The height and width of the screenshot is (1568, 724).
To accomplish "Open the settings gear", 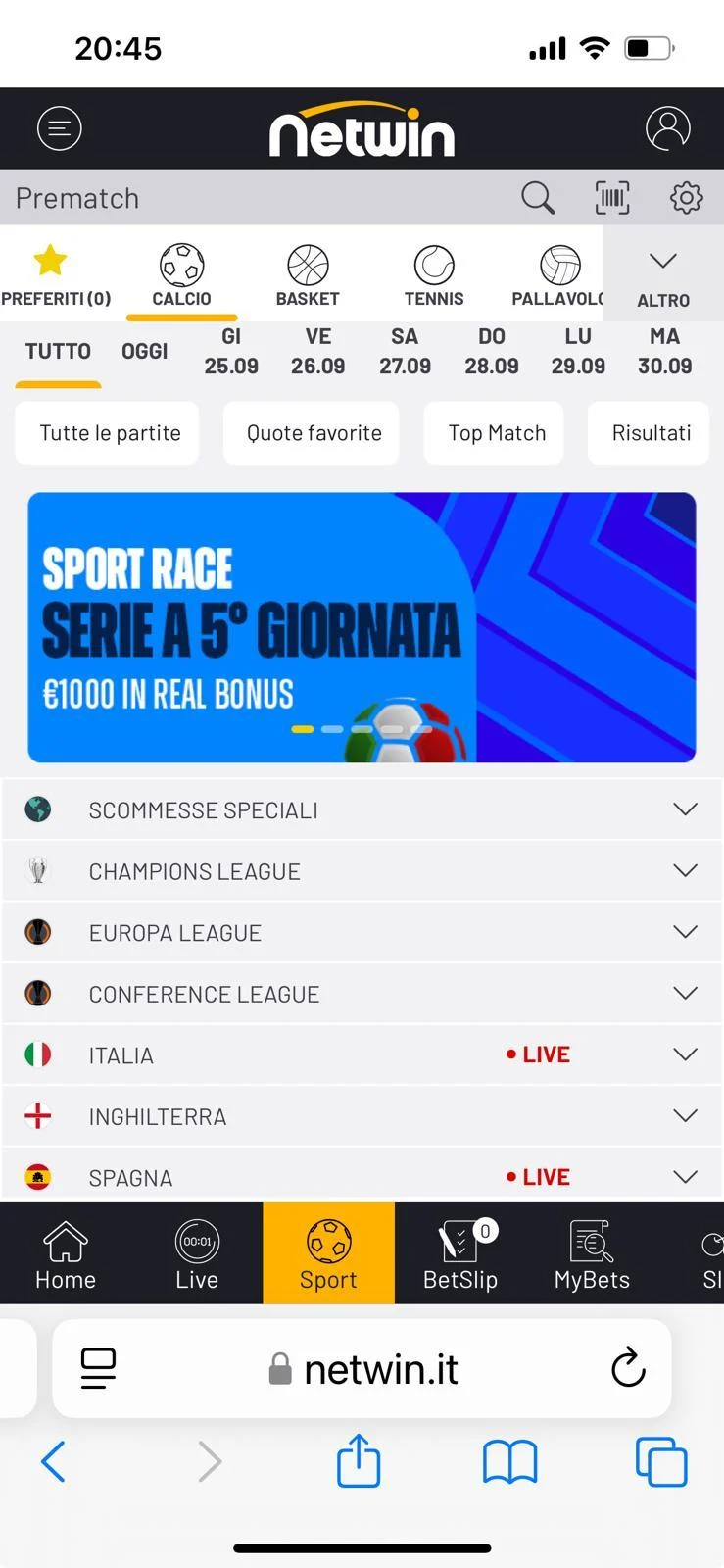I will [x=686, y=198].
